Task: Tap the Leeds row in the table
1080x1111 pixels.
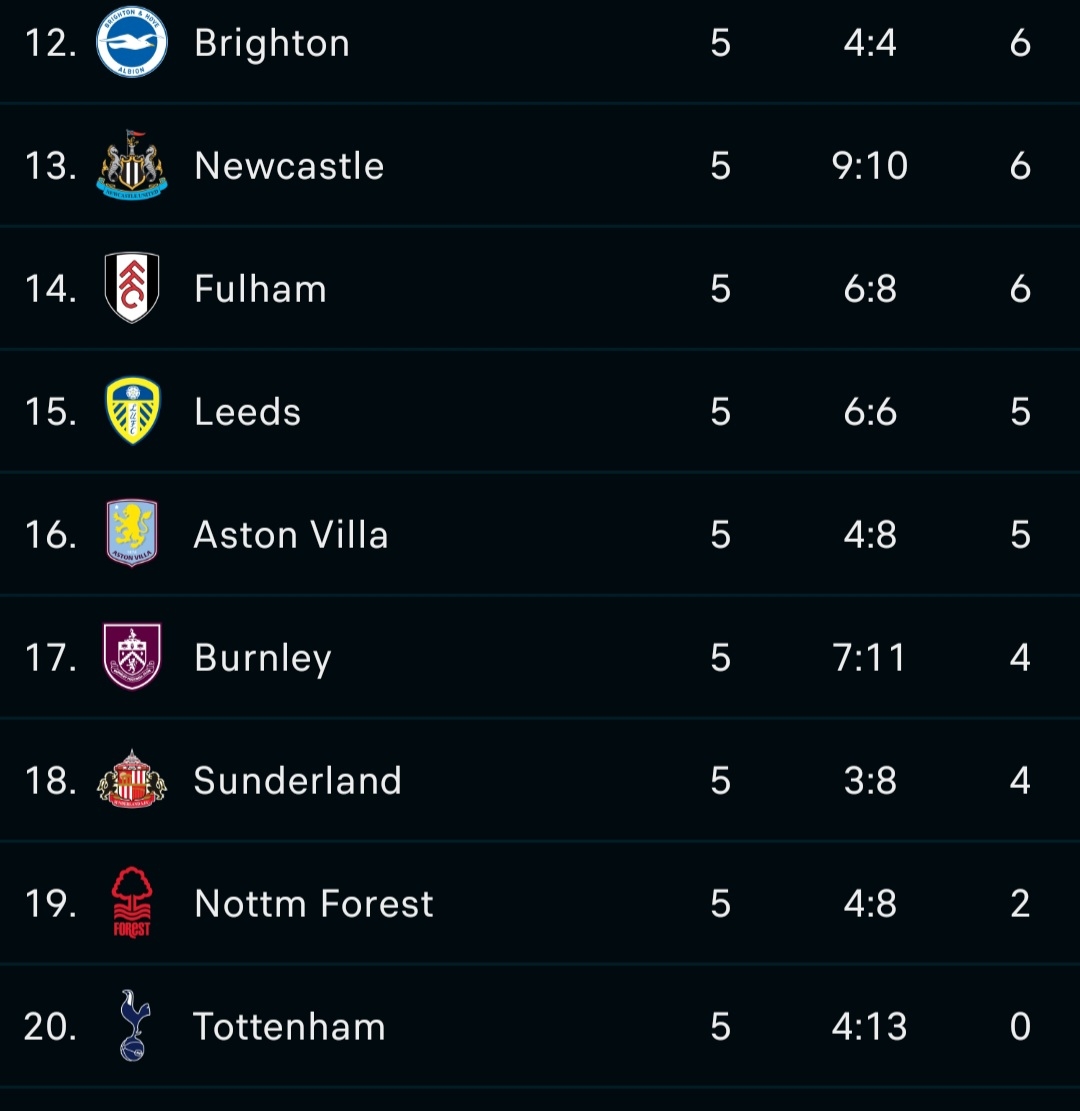Action: (247, 412)
